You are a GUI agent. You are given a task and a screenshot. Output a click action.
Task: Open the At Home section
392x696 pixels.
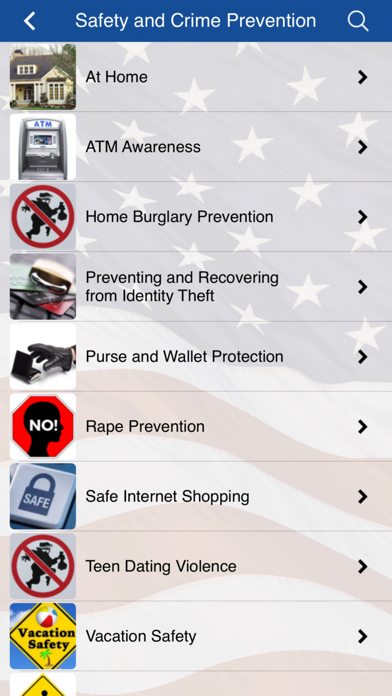click(x=196, y=77)
